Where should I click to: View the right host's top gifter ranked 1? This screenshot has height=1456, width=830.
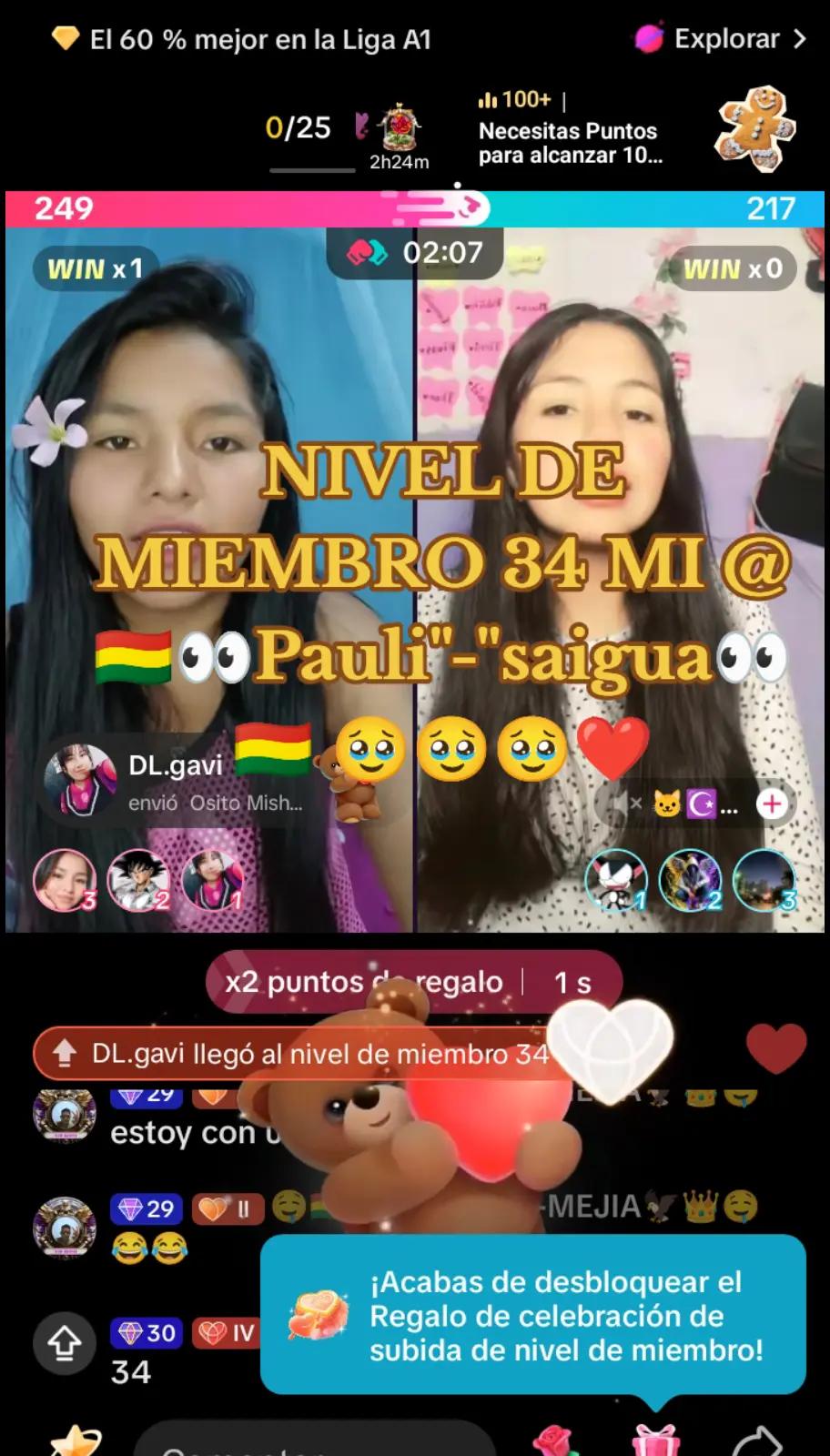click(x=616, y=880)
